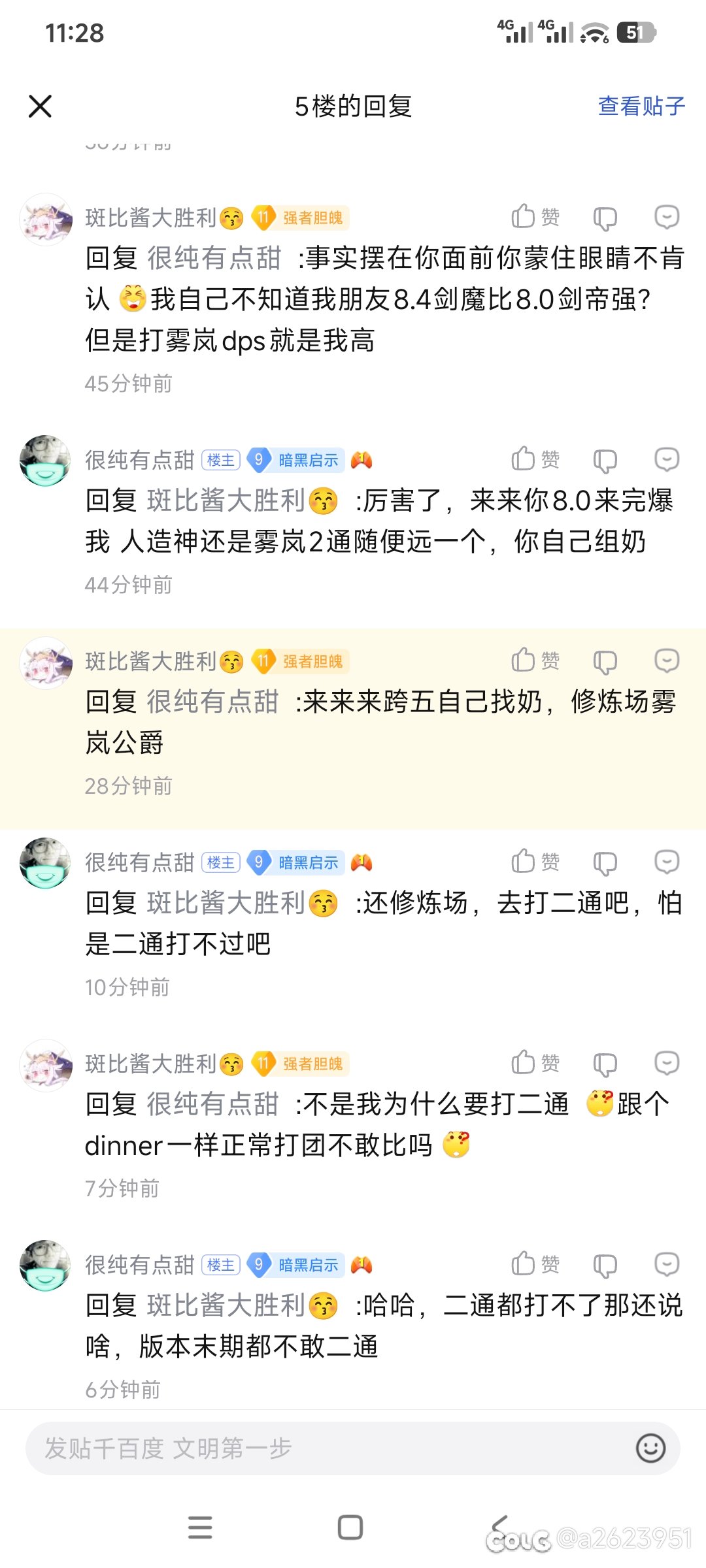Tap the 发贴千百度 文明第一步 reply field
706x1568 pixels.
point(327,1448)
